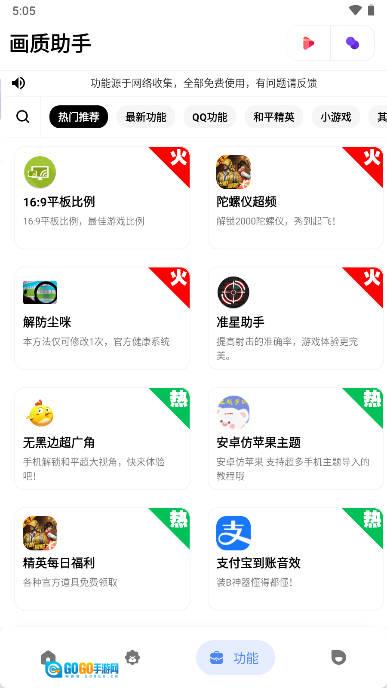Open the 无黑边超广角 card
This screenshot has height=688, width=387.
pos(102,438)
